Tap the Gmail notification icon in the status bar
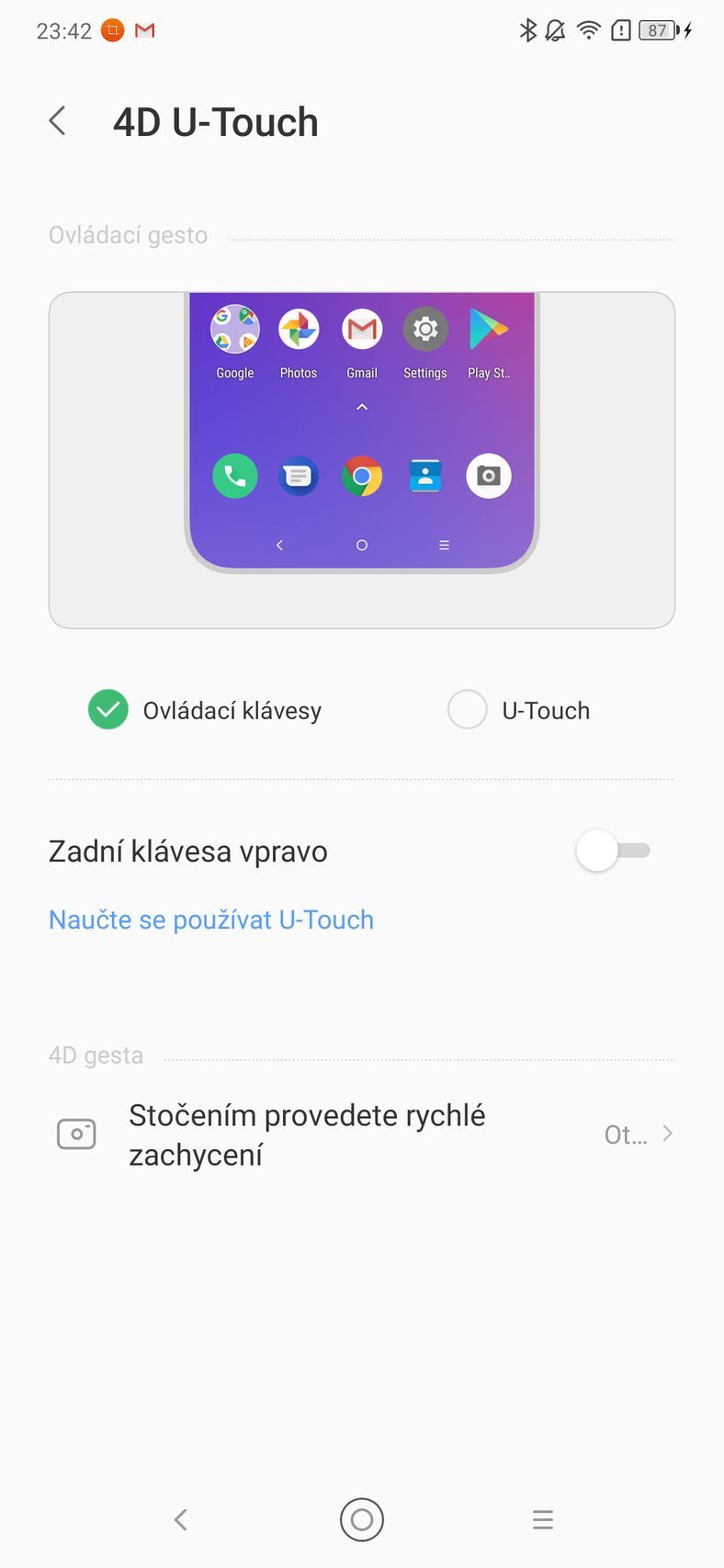724x1568 pixels. (143, 29)
